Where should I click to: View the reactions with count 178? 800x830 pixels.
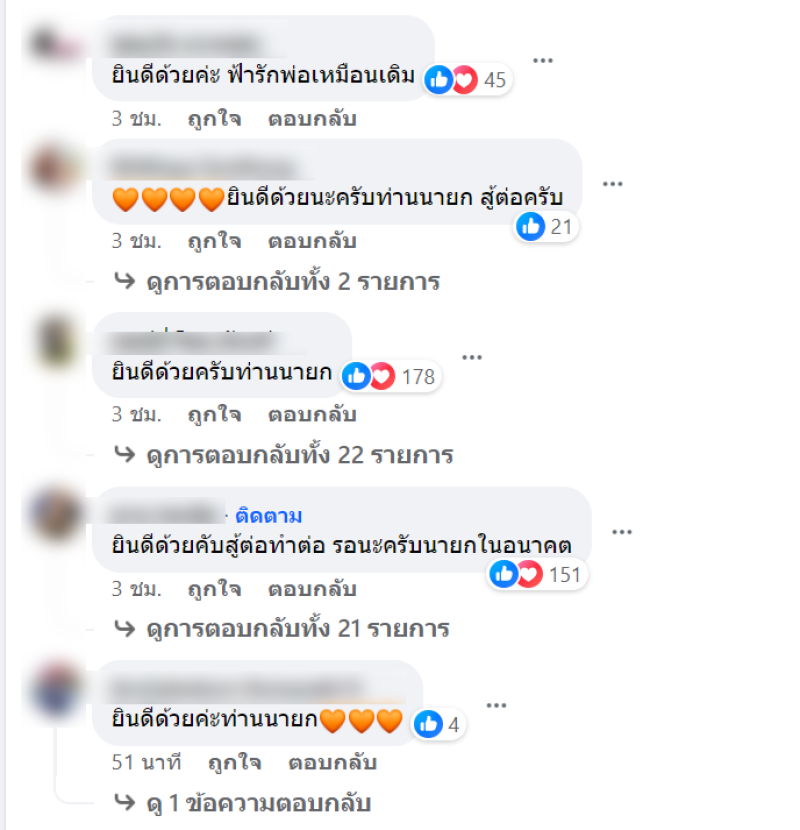tap(390, 377)
